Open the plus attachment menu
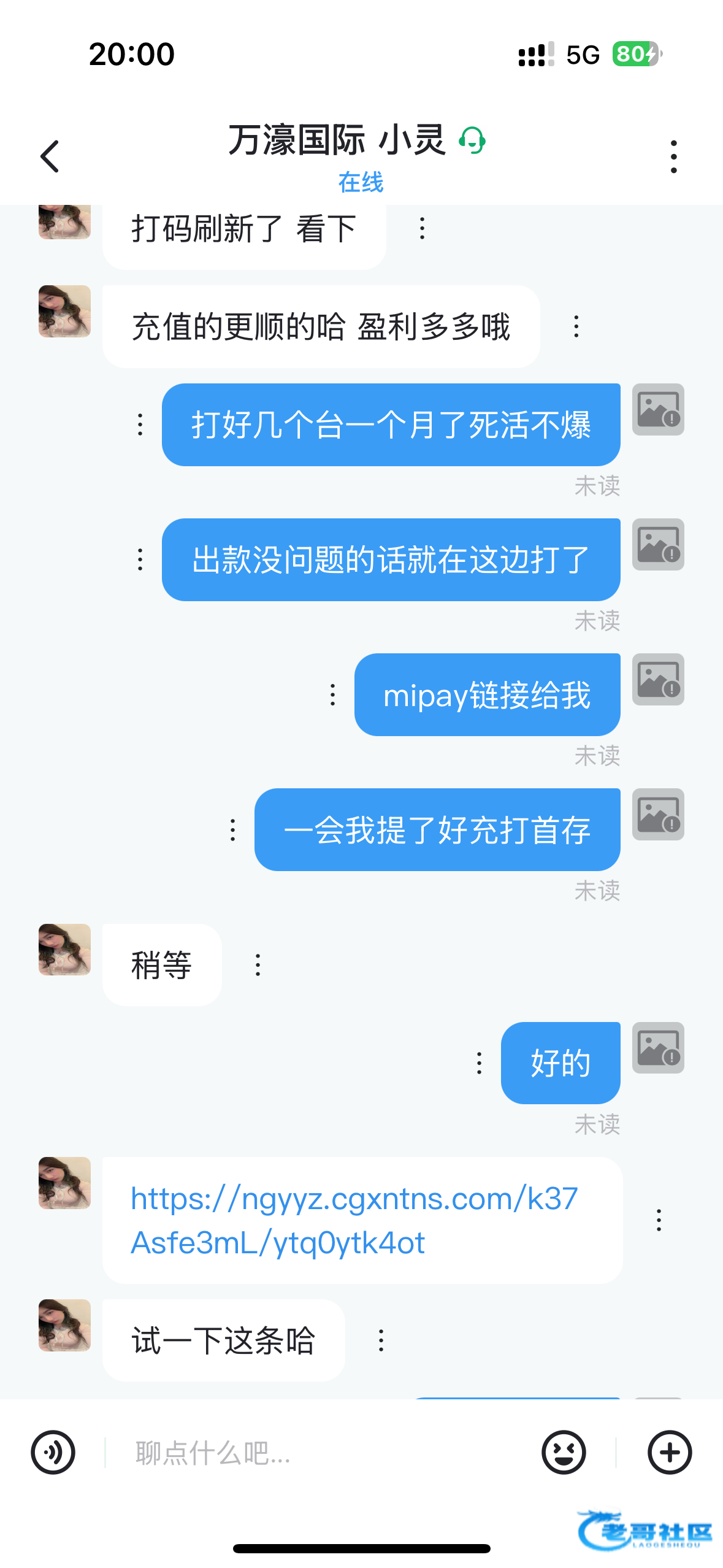Image resolution: width=723 pixels, height=1568 pixels. pos(670,1452)
